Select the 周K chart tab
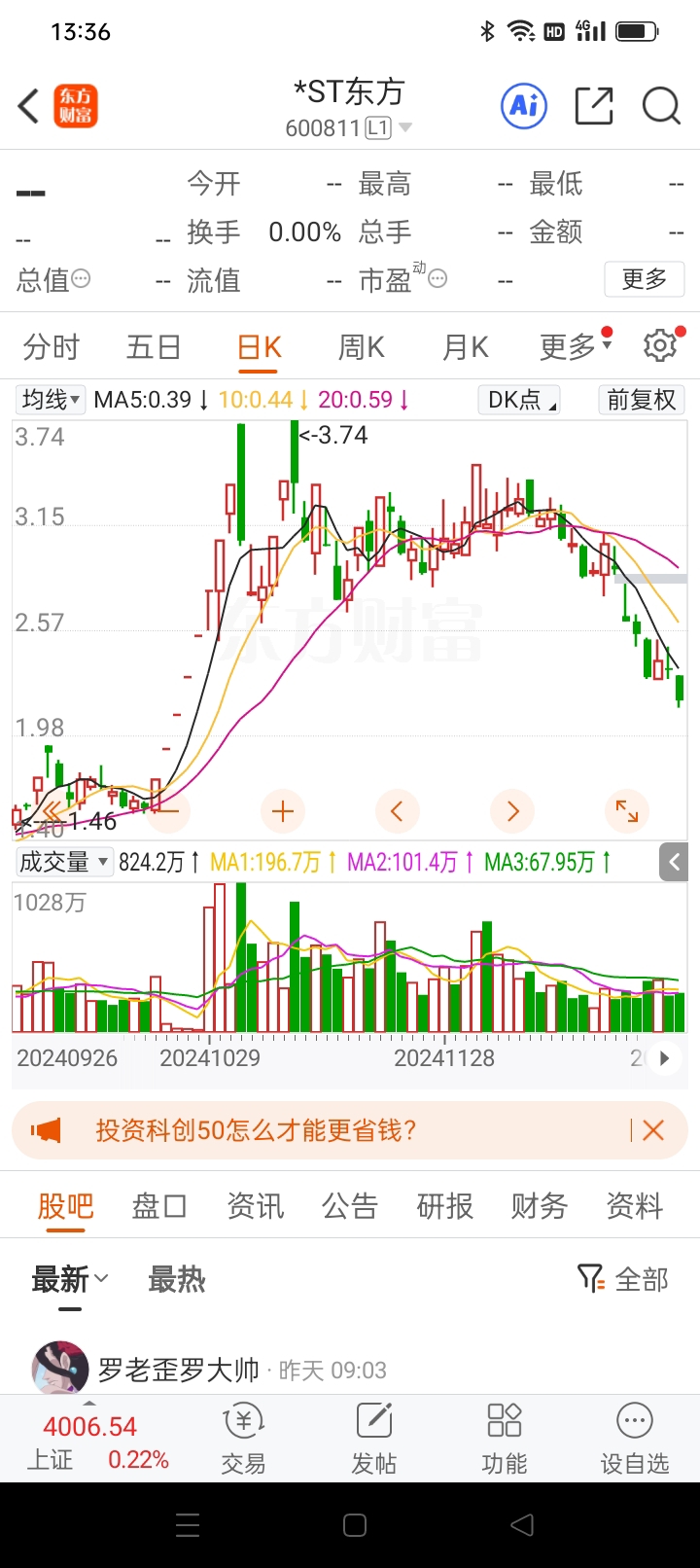This screenshot has width=700, height=1568. click(361, 347)
